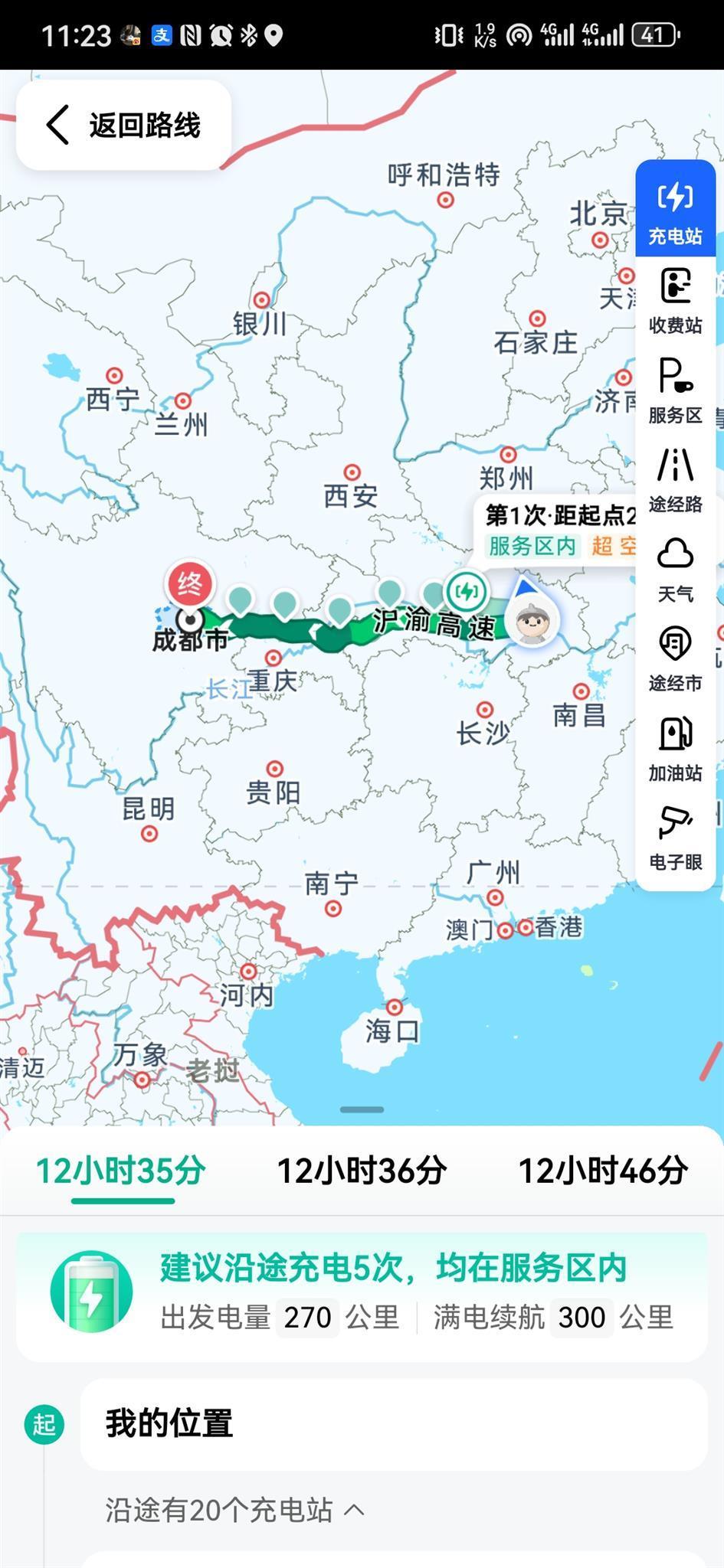Show 收费站 along the route
Image resolution: width=724 pixels, height=1568 pixels.
[675, 300]
